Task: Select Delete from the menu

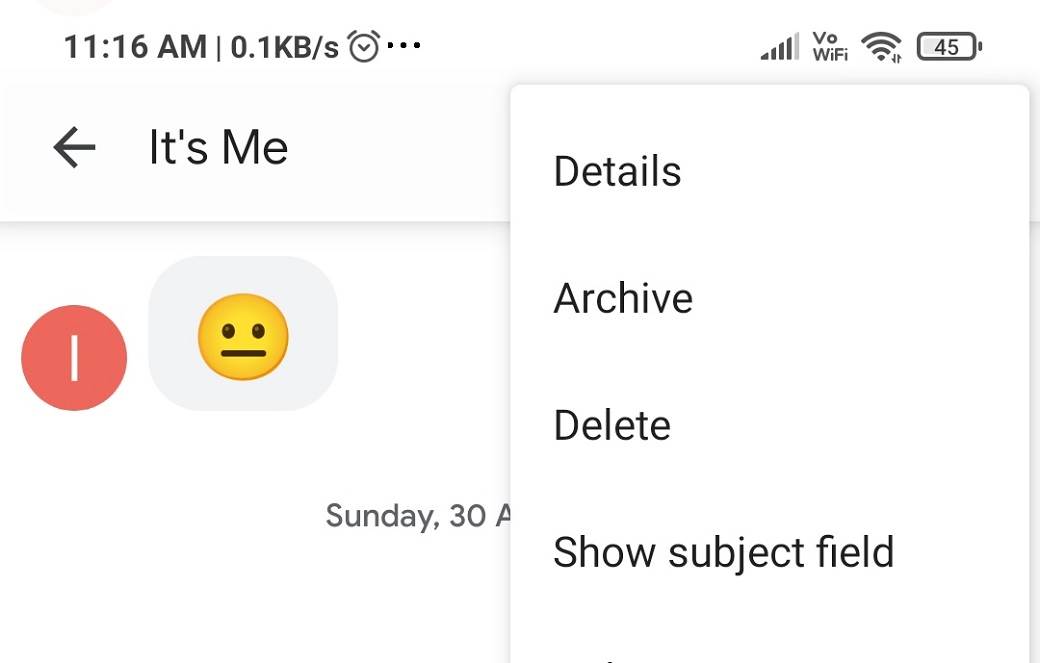Action: (612, 425)
